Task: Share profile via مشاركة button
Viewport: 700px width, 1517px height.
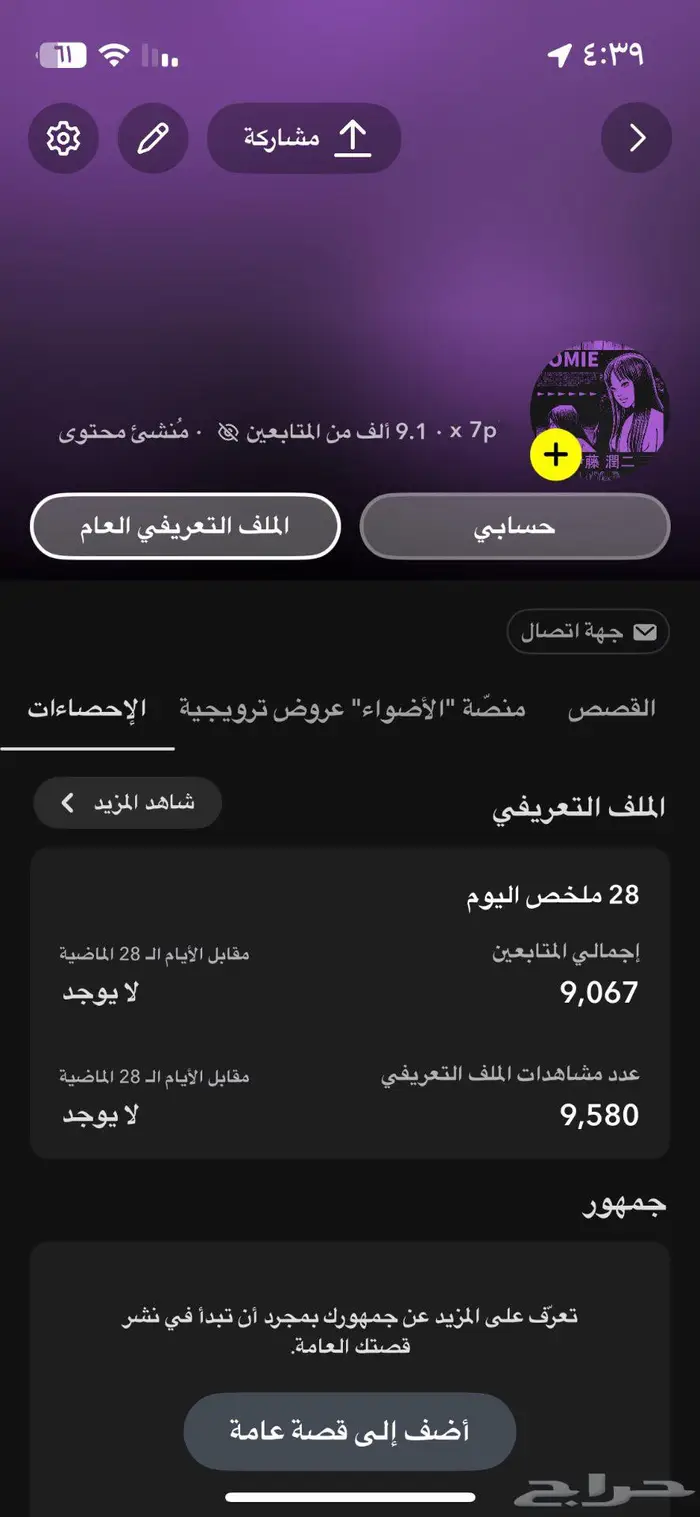Action: click(x=304, y=138)
